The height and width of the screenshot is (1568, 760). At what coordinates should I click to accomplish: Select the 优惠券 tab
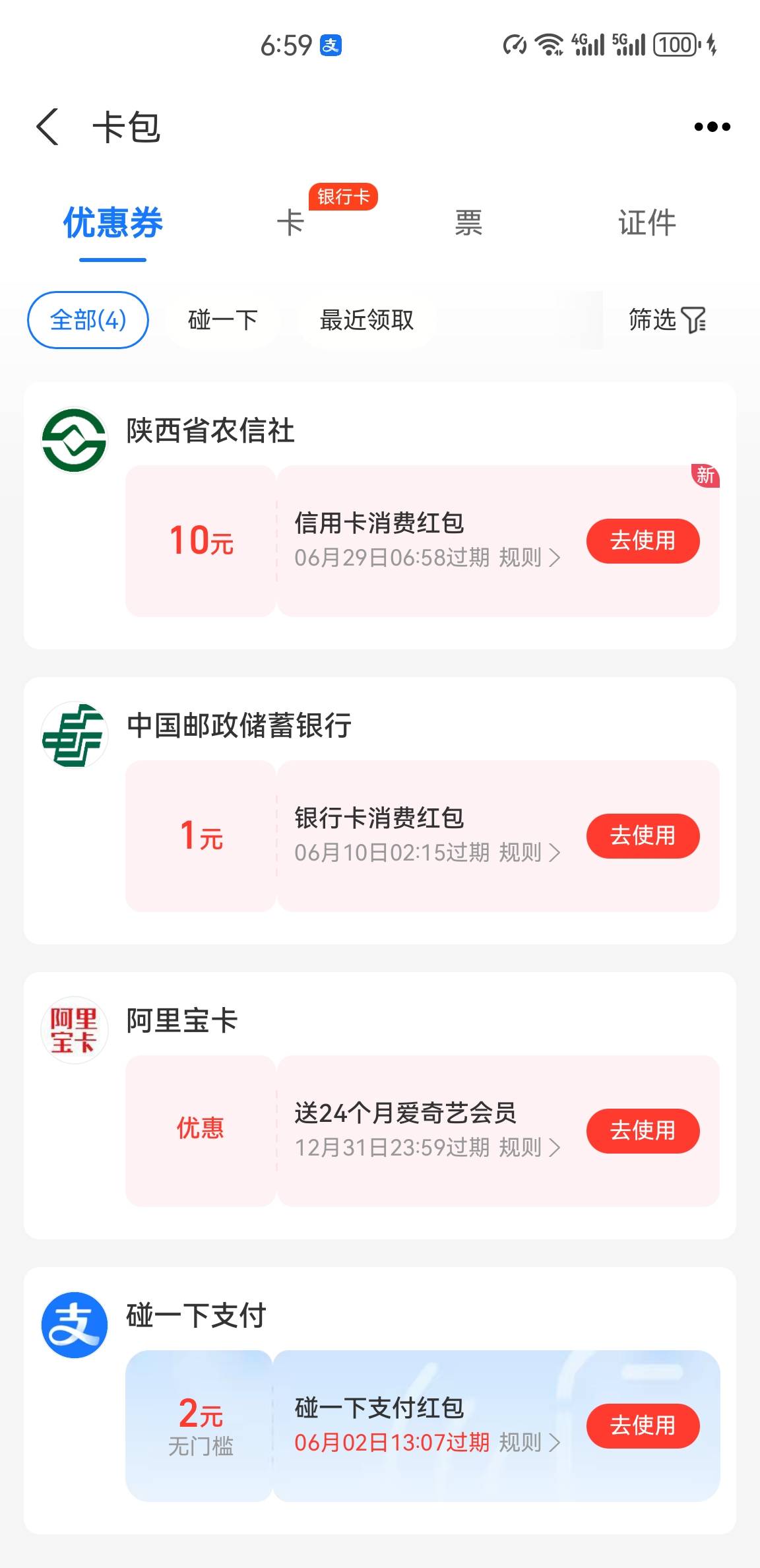coord(113,222)
